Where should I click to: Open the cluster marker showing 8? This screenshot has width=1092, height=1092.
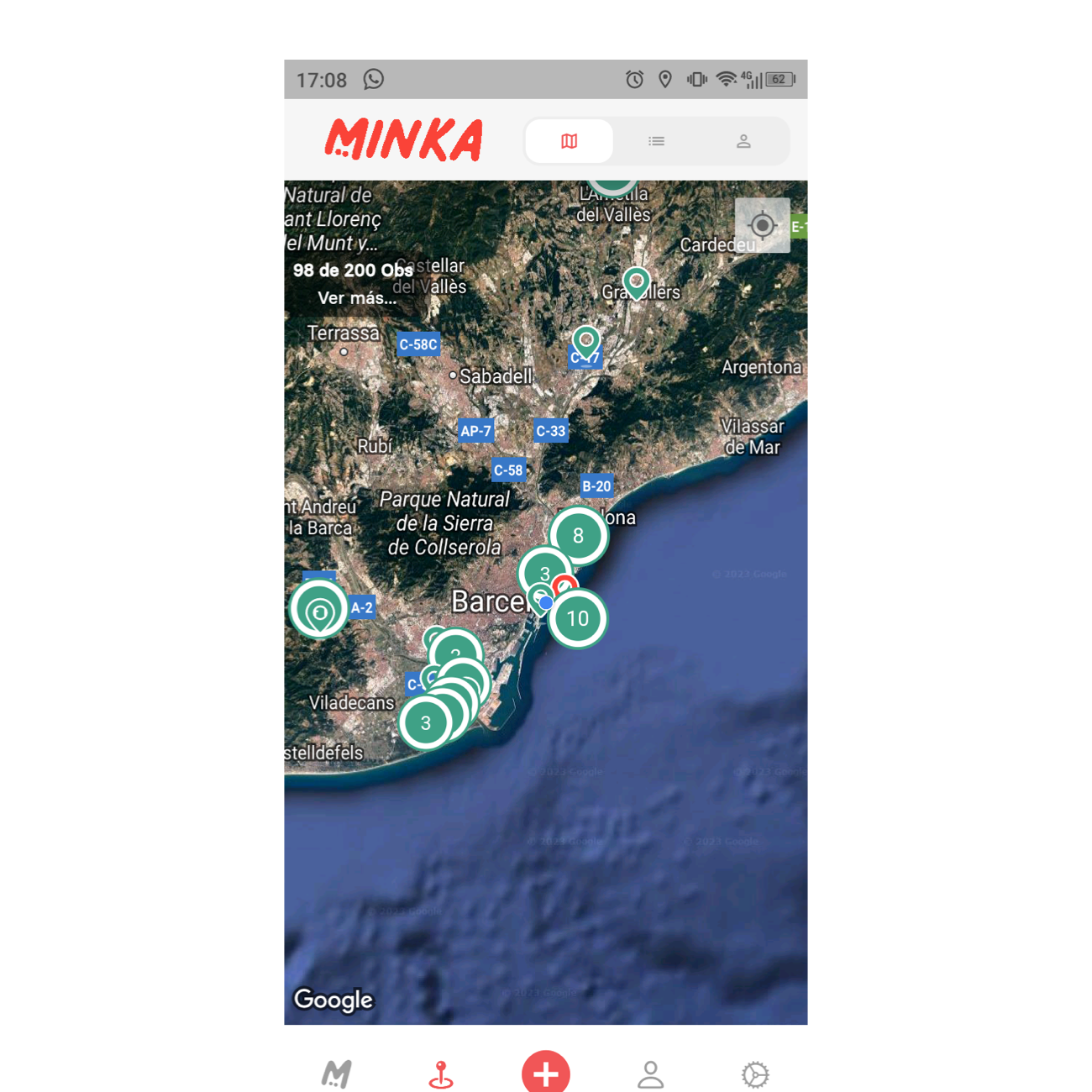coord(578,536)
